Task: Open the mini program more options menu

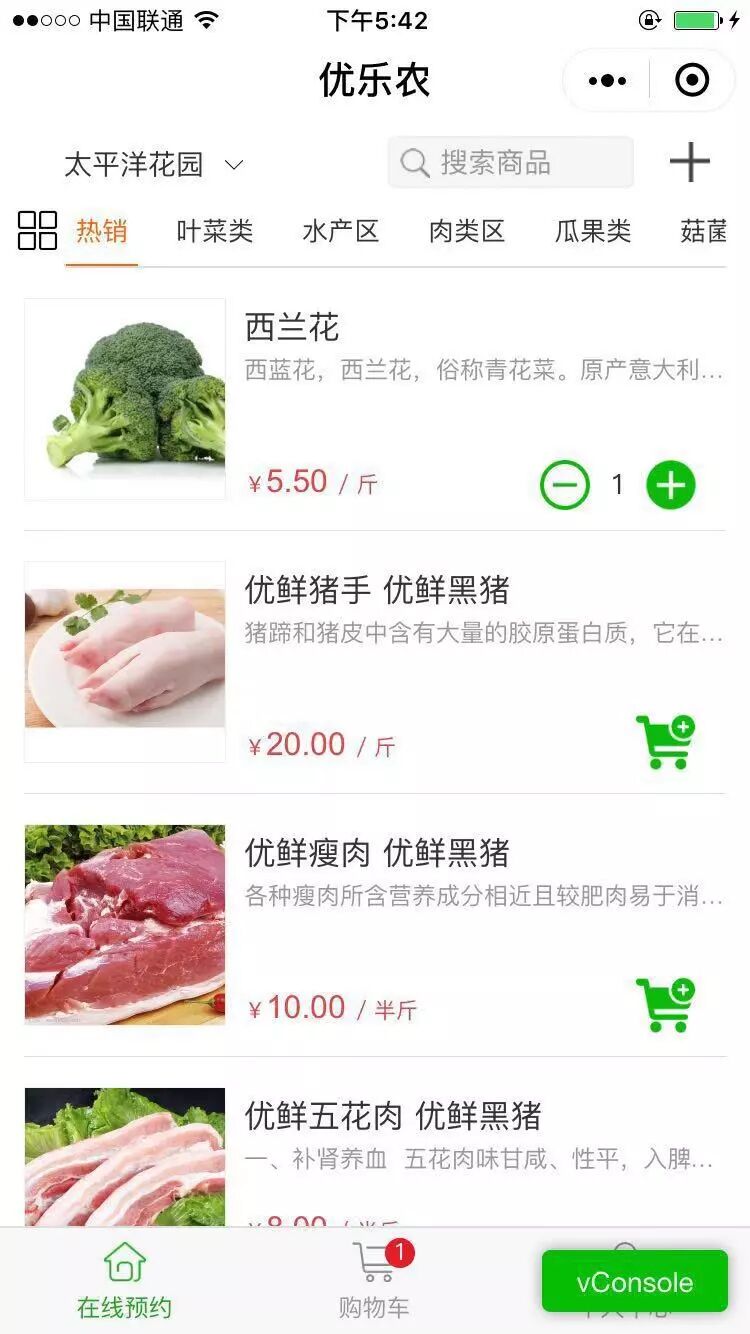Action: (x=608, y=81)
